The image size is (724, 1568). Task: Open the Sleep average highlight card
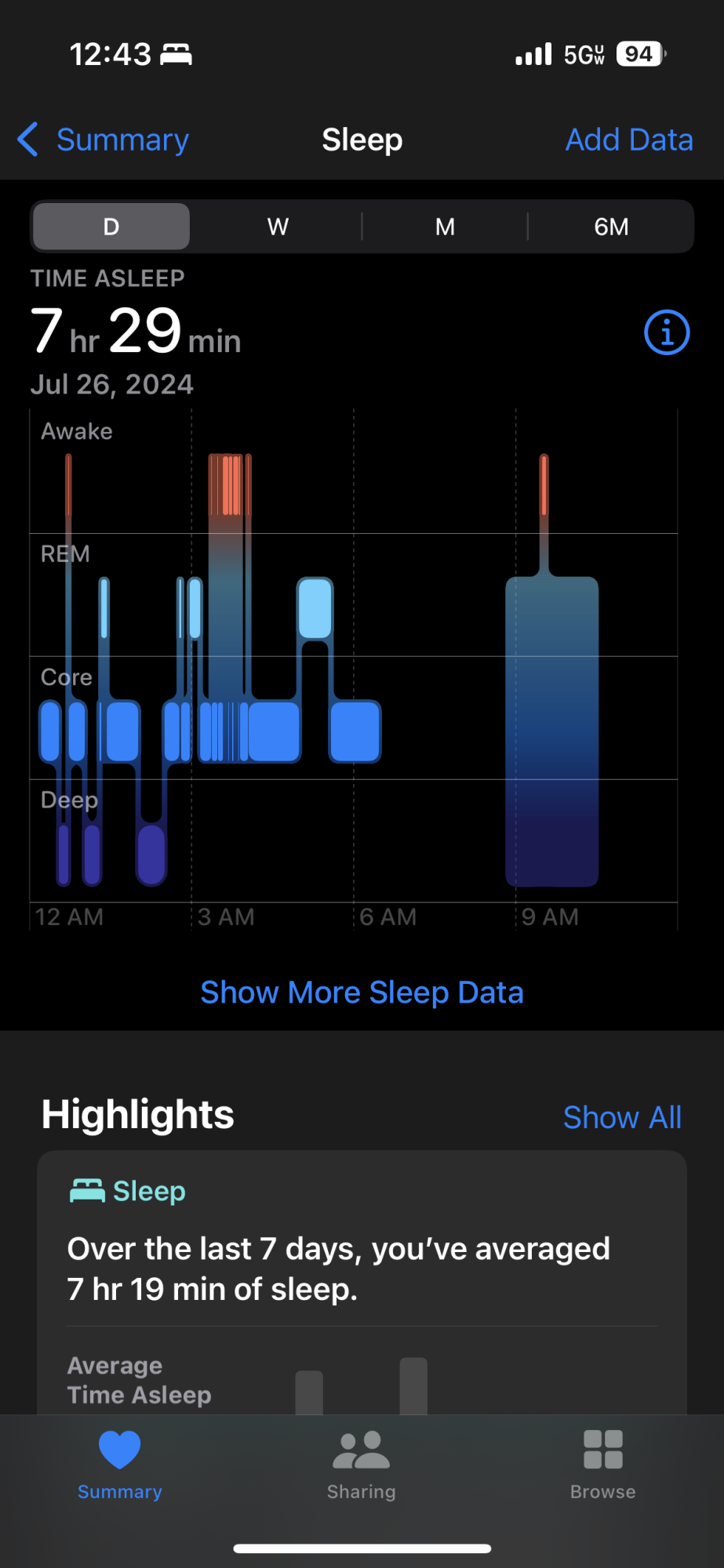[x=362, y=1283]
